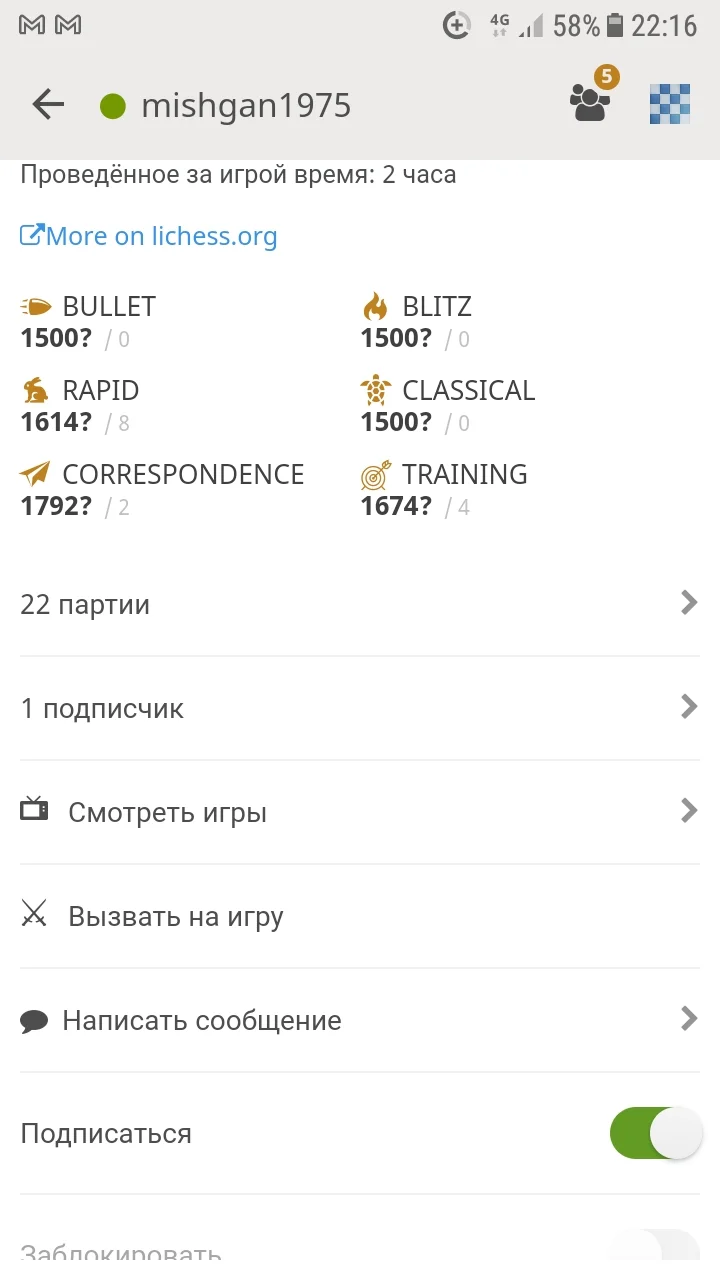Open the More on lichess.org link
The height and width of the screenshot is (1280, 720).
(x=148, y=236)
